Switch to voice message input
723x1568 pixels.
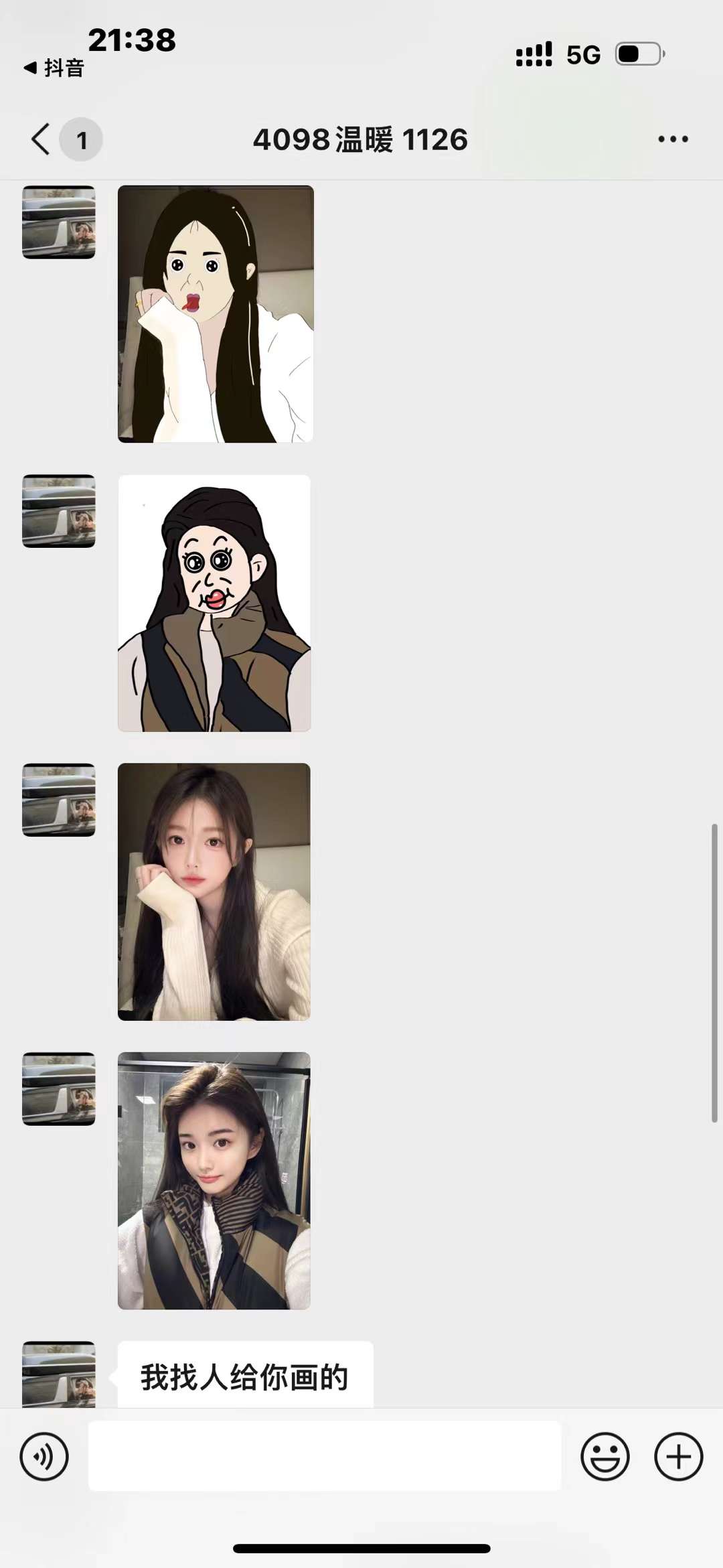tap(44, 1456)
